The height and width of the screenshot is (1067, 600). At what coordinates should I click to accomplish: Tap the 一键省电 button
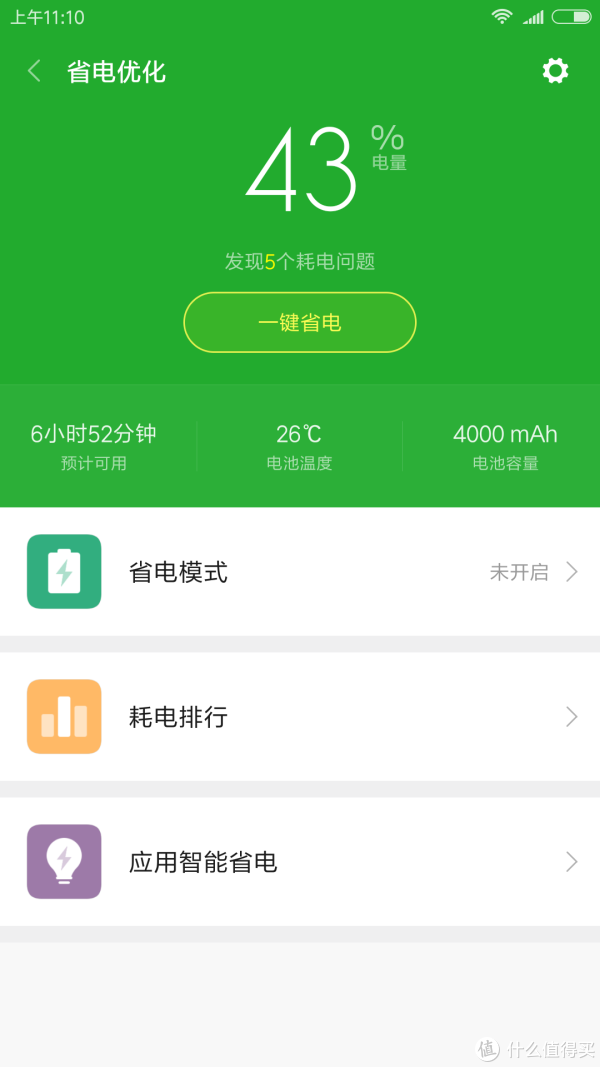coord(299,323)
